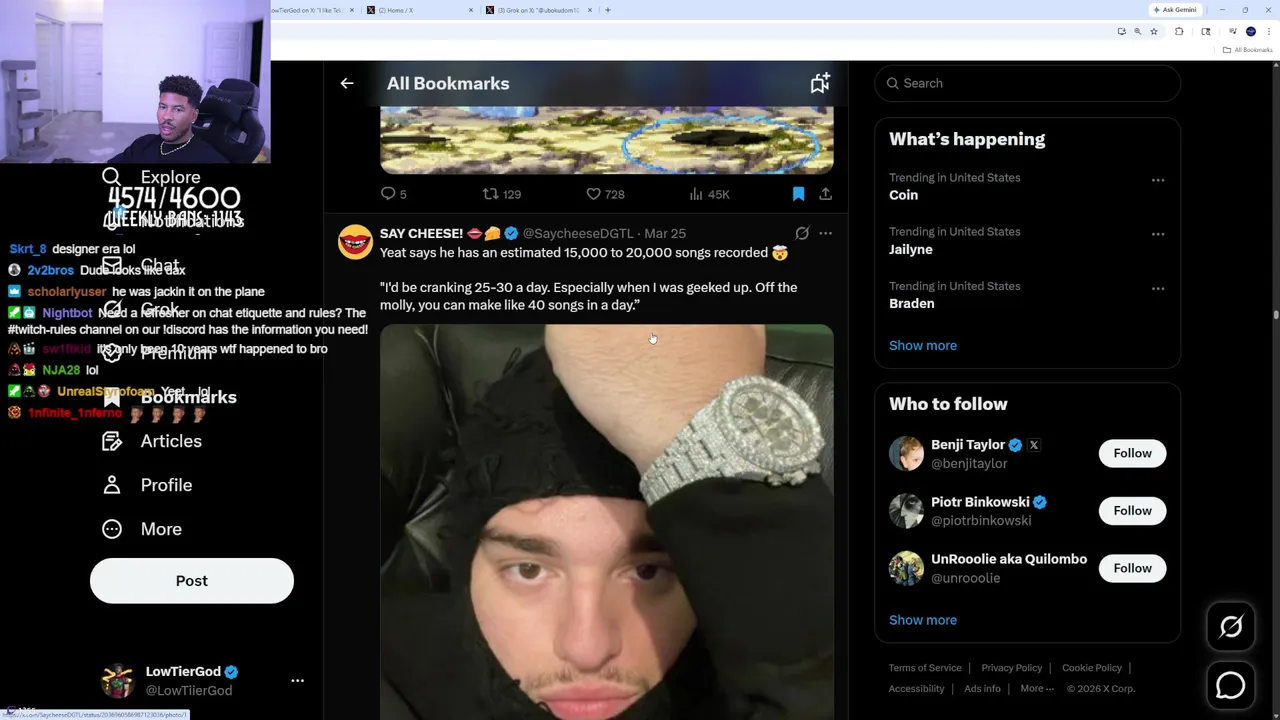Show more trending topics

pos(922,345)
